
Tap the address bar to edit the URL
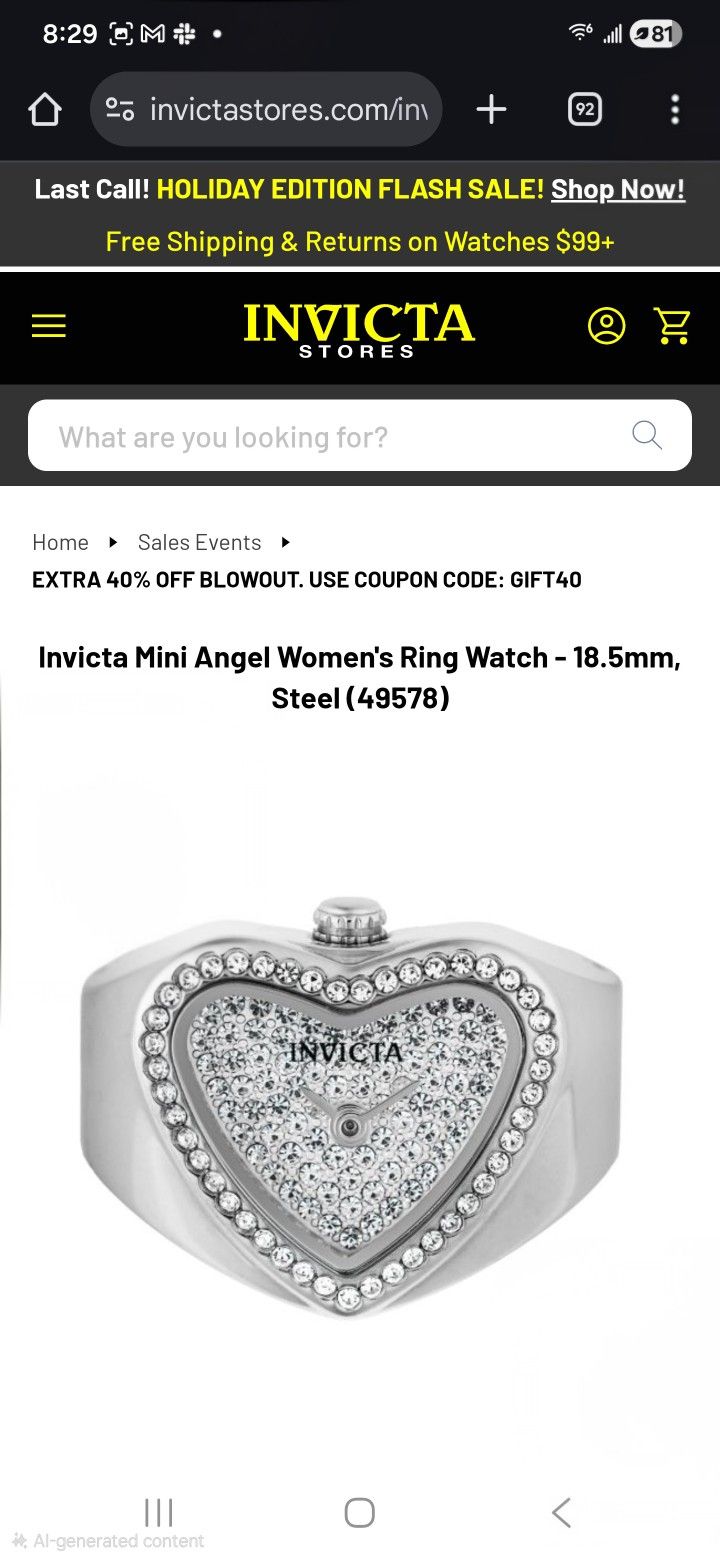(x=290, y=109)
